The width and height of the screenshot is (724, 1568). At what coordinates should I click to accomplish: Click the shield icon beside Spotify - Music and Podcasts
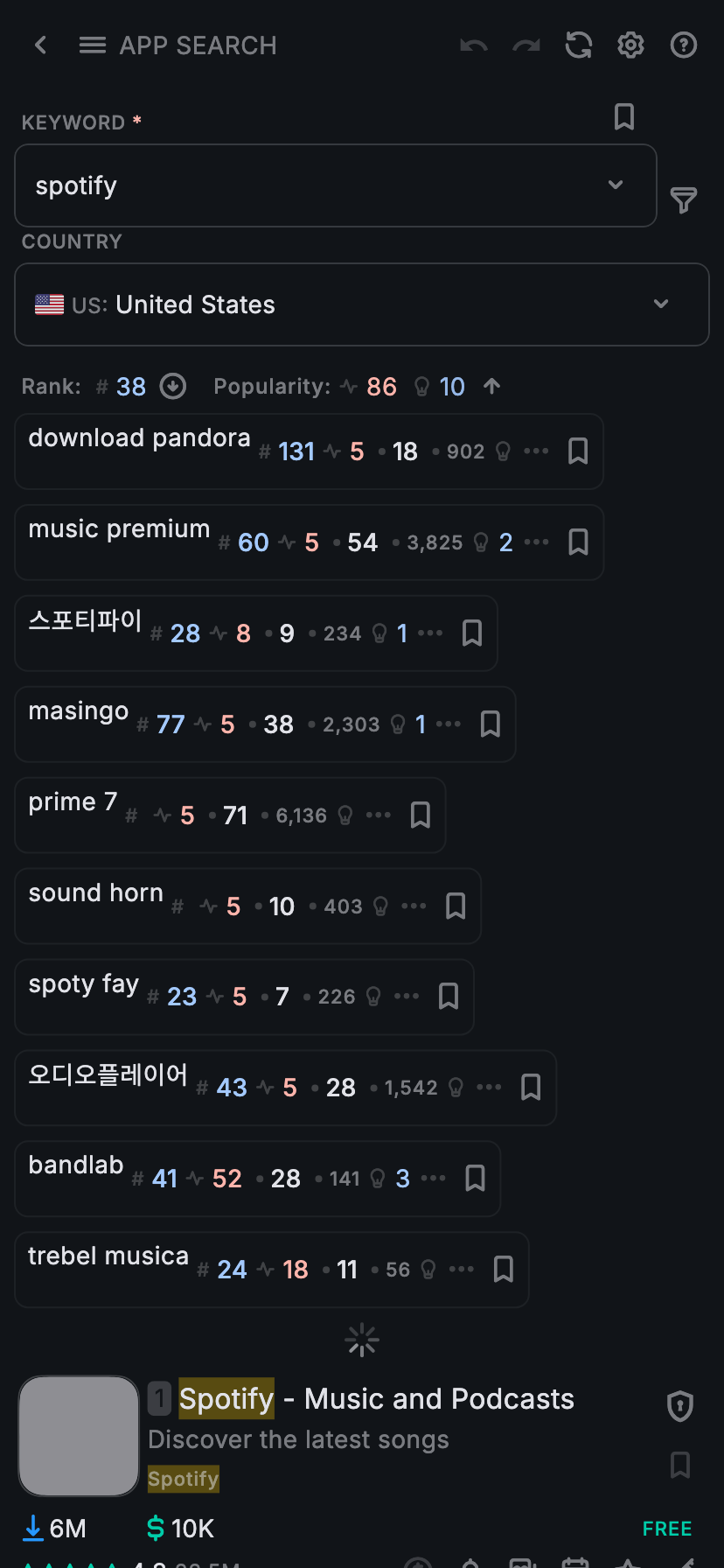point(679,1399)
